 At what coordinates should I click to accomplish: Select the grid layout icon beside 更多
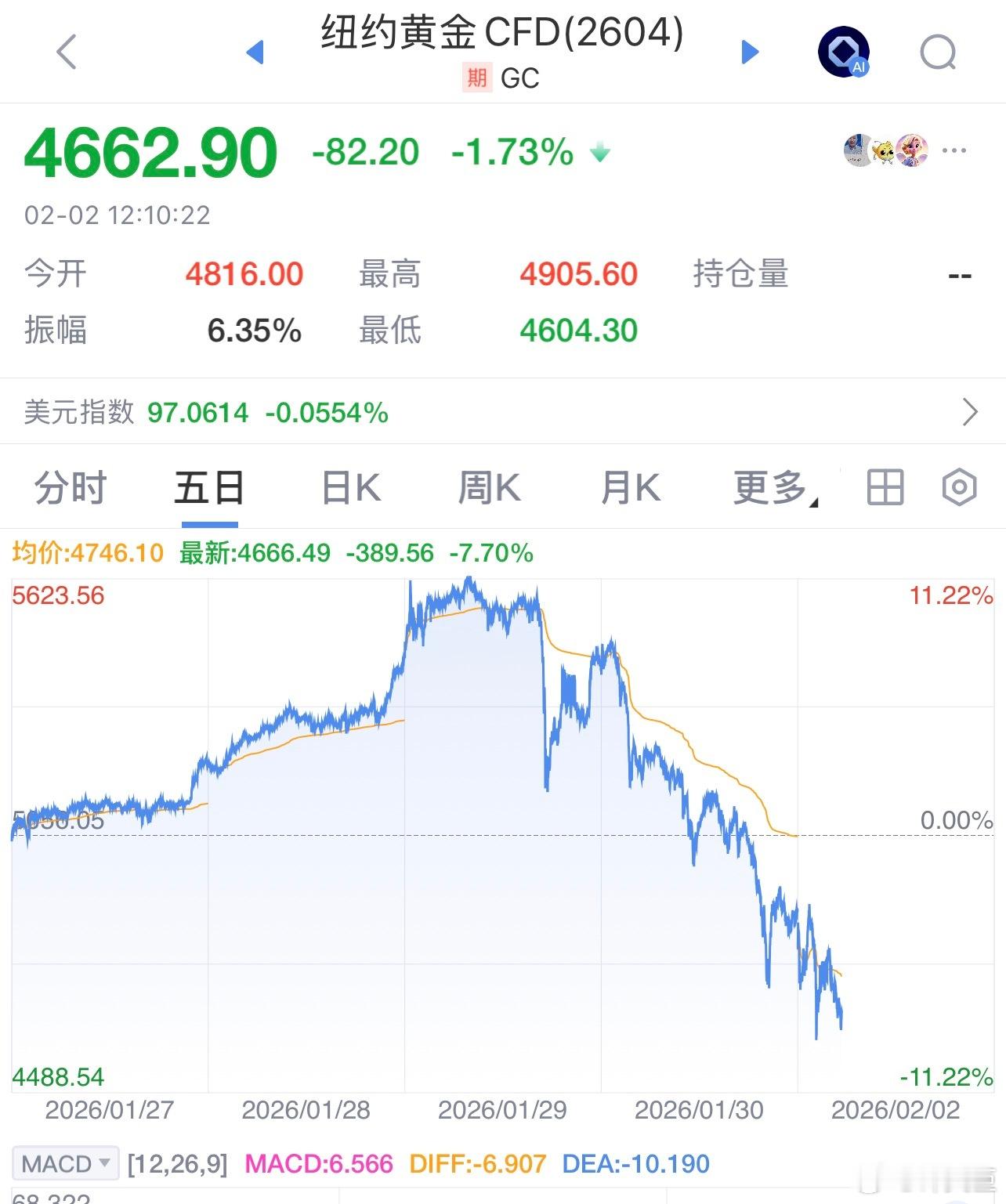[x=884, y=486]
